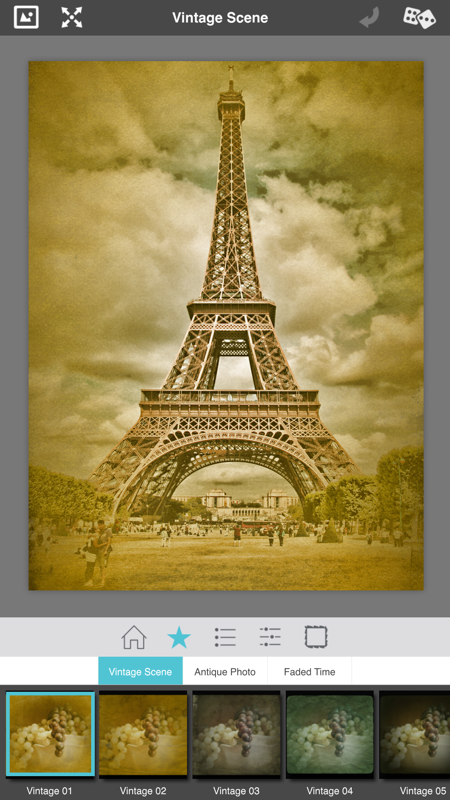Switch to the Faded Time tab

(310, 671)
